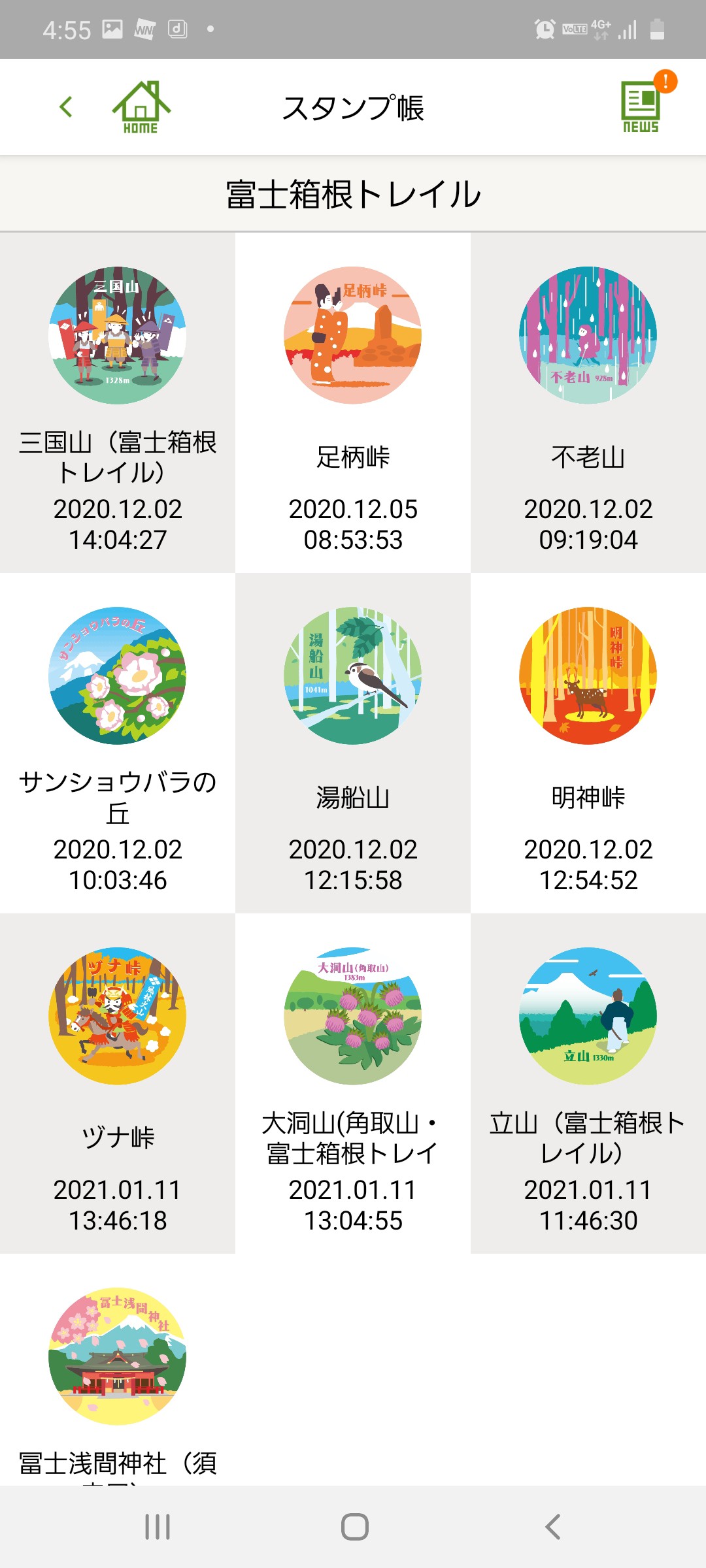Go back using the top-left chevron
Image resolution: width=706 pixels, height=1568 pixels.
(65, 106)
